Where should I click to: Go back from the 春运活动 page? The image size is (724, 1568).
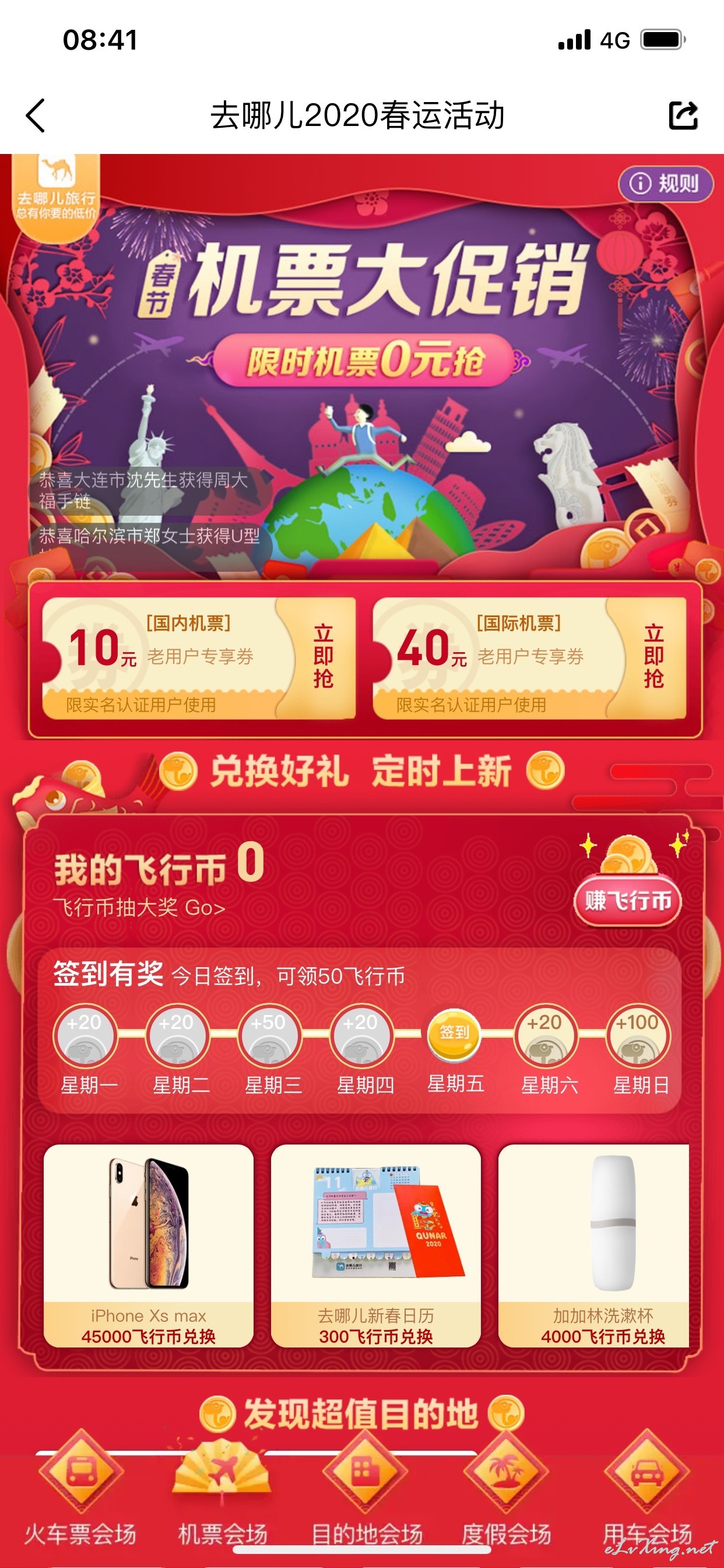coord(36,115)
